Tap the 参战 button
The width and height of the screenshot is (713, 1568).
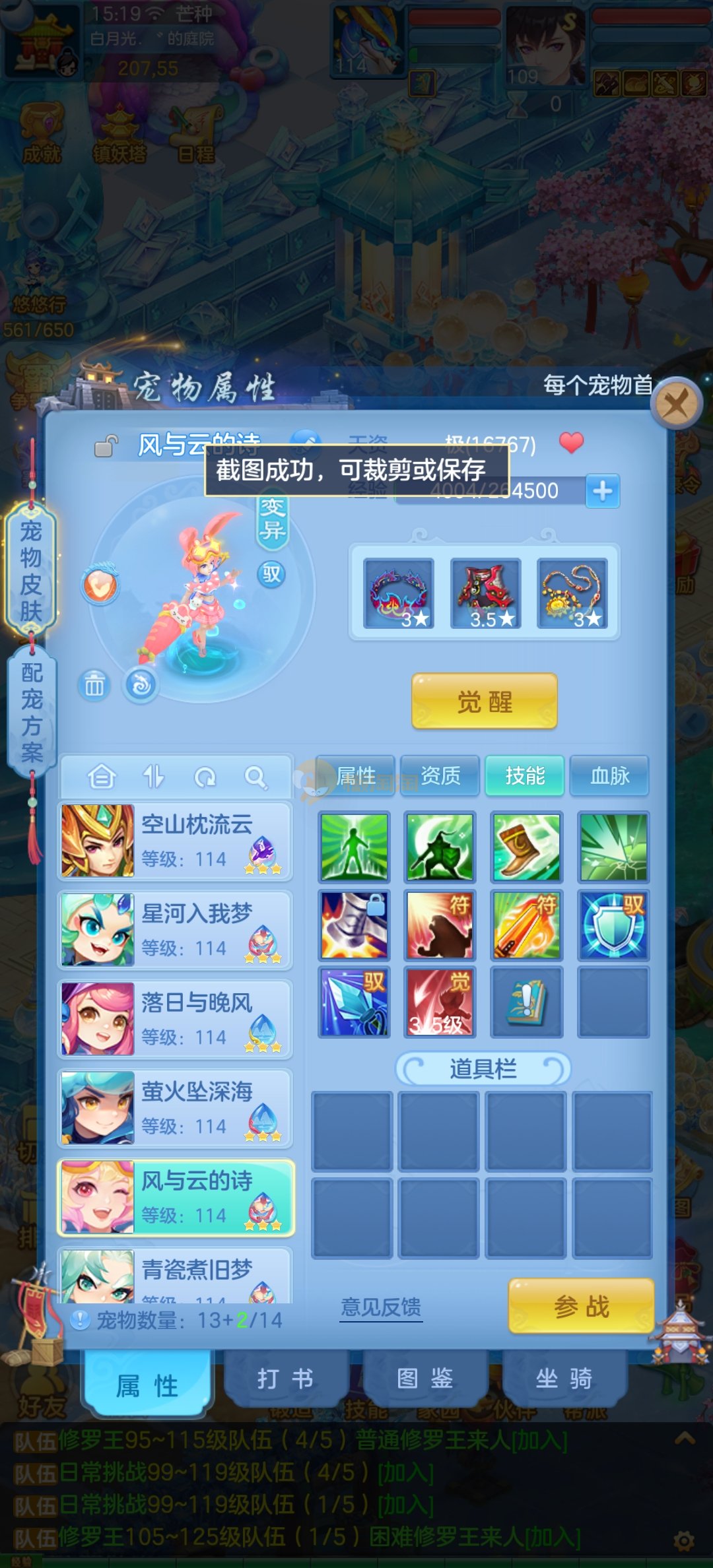tap(581, 1305)
